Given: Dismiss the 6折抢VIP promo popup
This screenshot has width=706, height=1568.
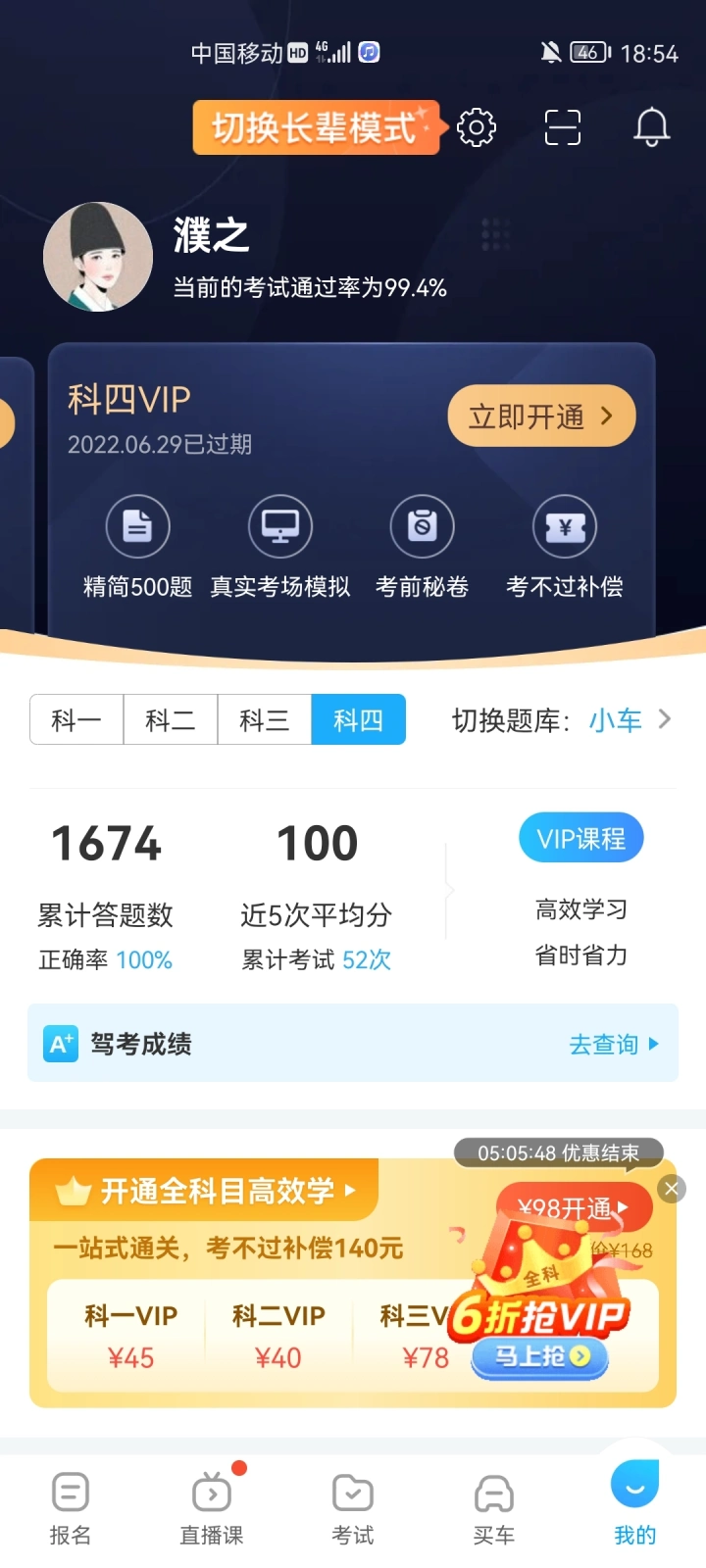Looking at the screenshot, I should [672, 1189].
